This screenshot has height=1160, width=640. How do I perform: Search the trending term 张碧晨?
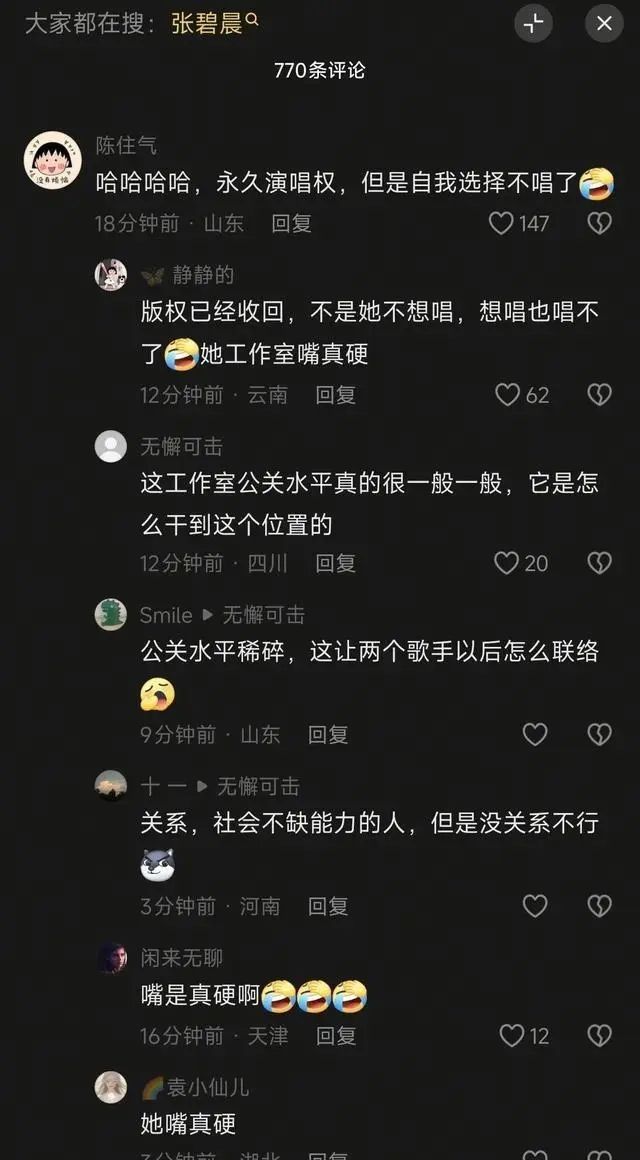click(213, 24)
